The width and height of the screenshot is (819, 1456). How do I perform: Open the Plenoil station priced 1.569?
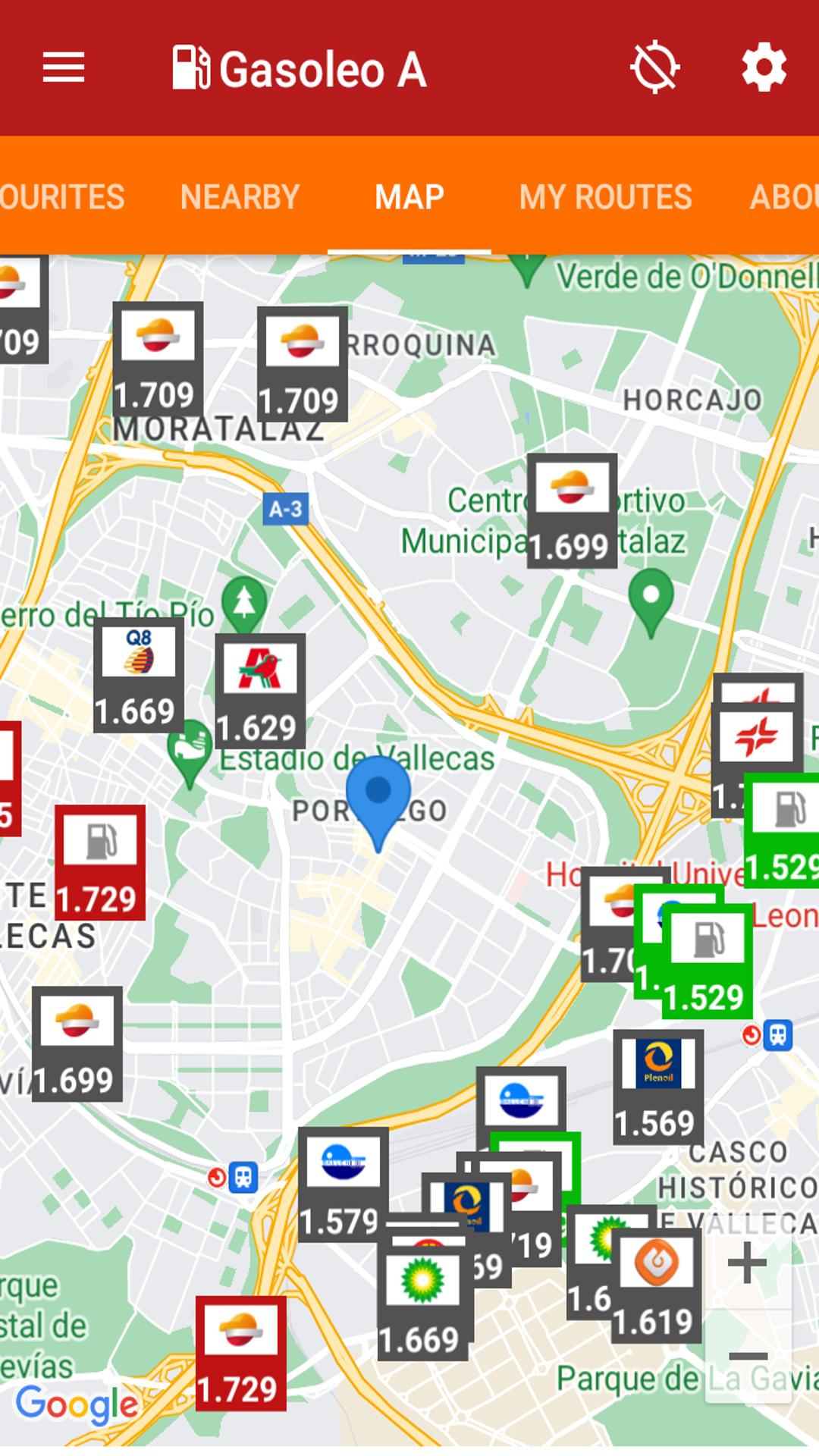(657, 1086)
